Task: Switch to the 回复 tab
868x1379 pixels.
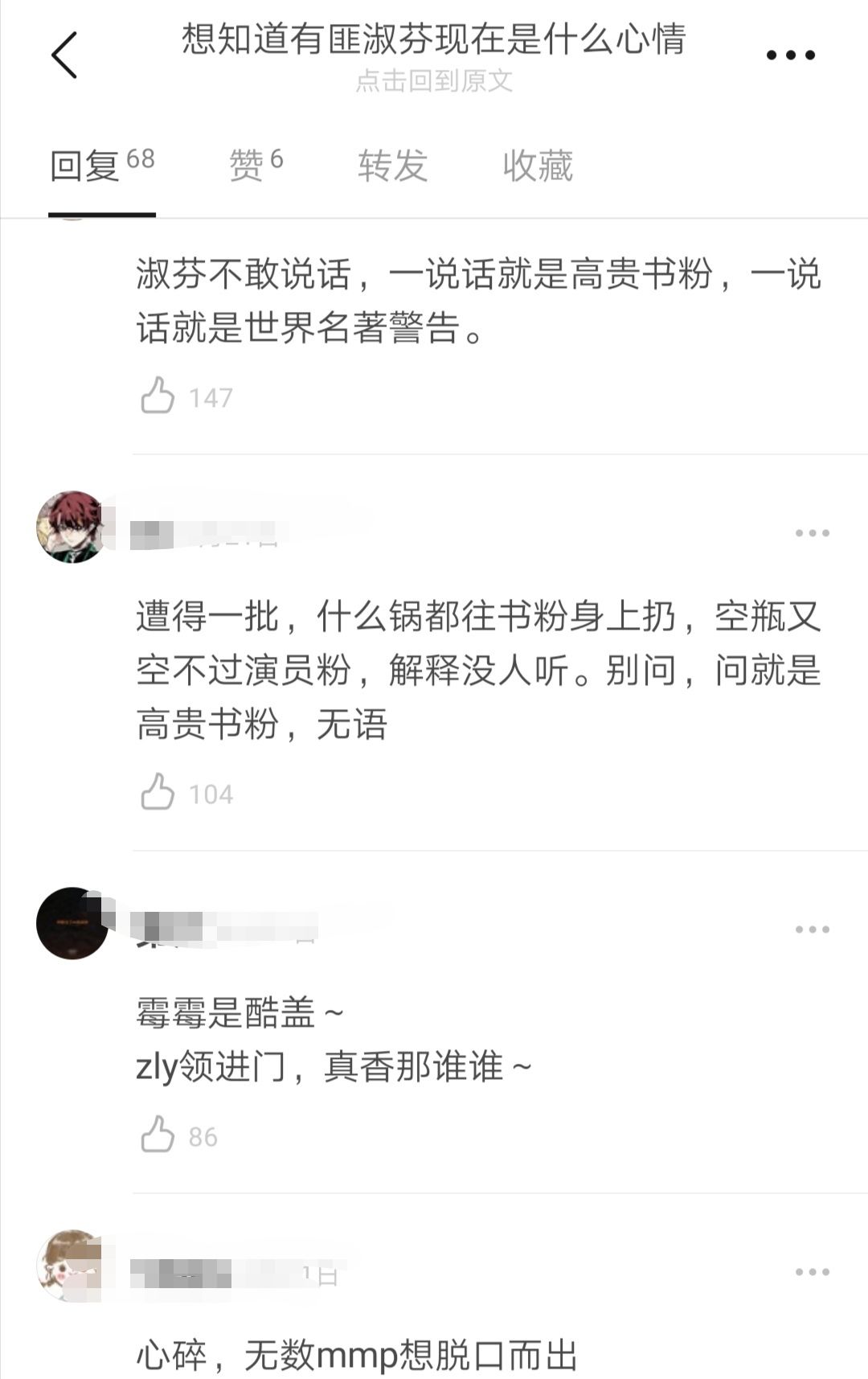Action: point(101,166)
